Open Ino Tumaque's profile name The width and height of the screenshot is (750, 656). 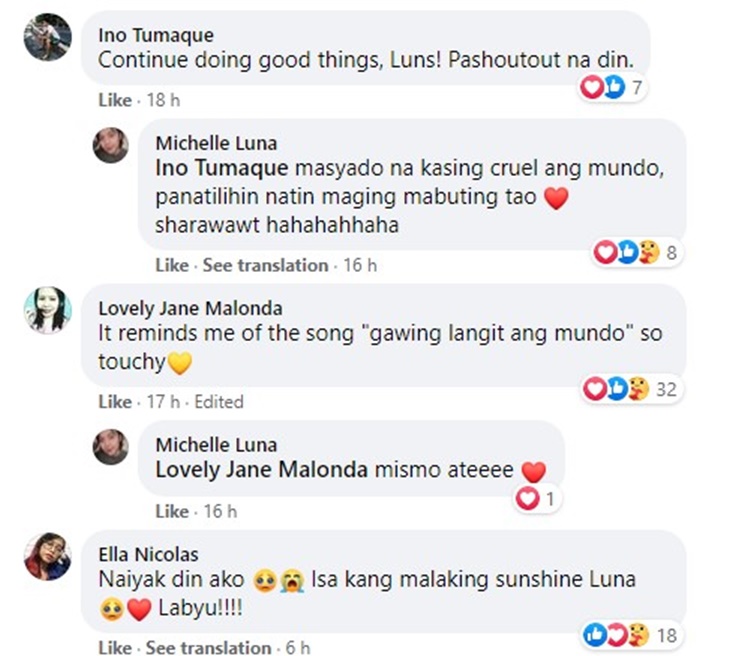coord(155,35)
